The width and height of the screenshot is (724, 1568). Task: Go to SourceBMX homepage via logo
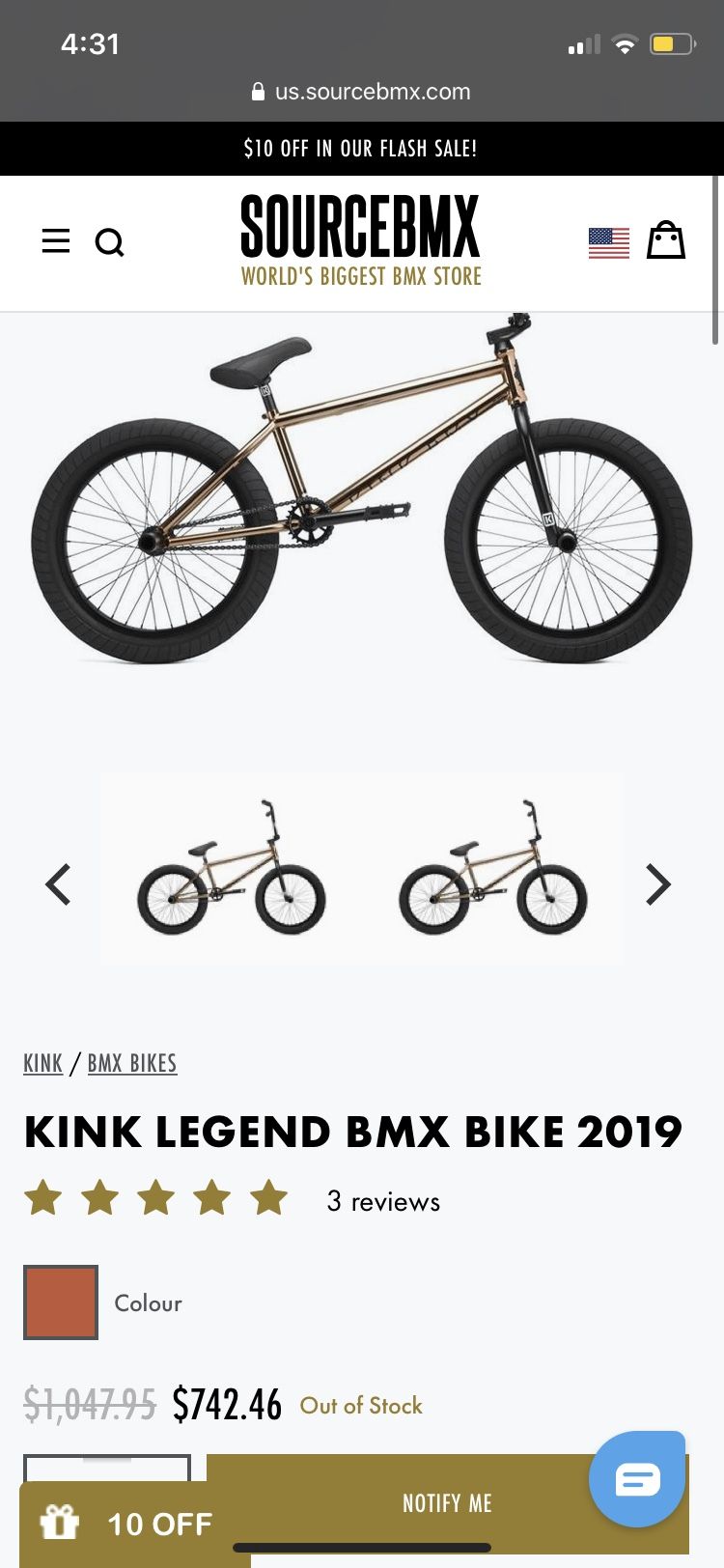361,239
